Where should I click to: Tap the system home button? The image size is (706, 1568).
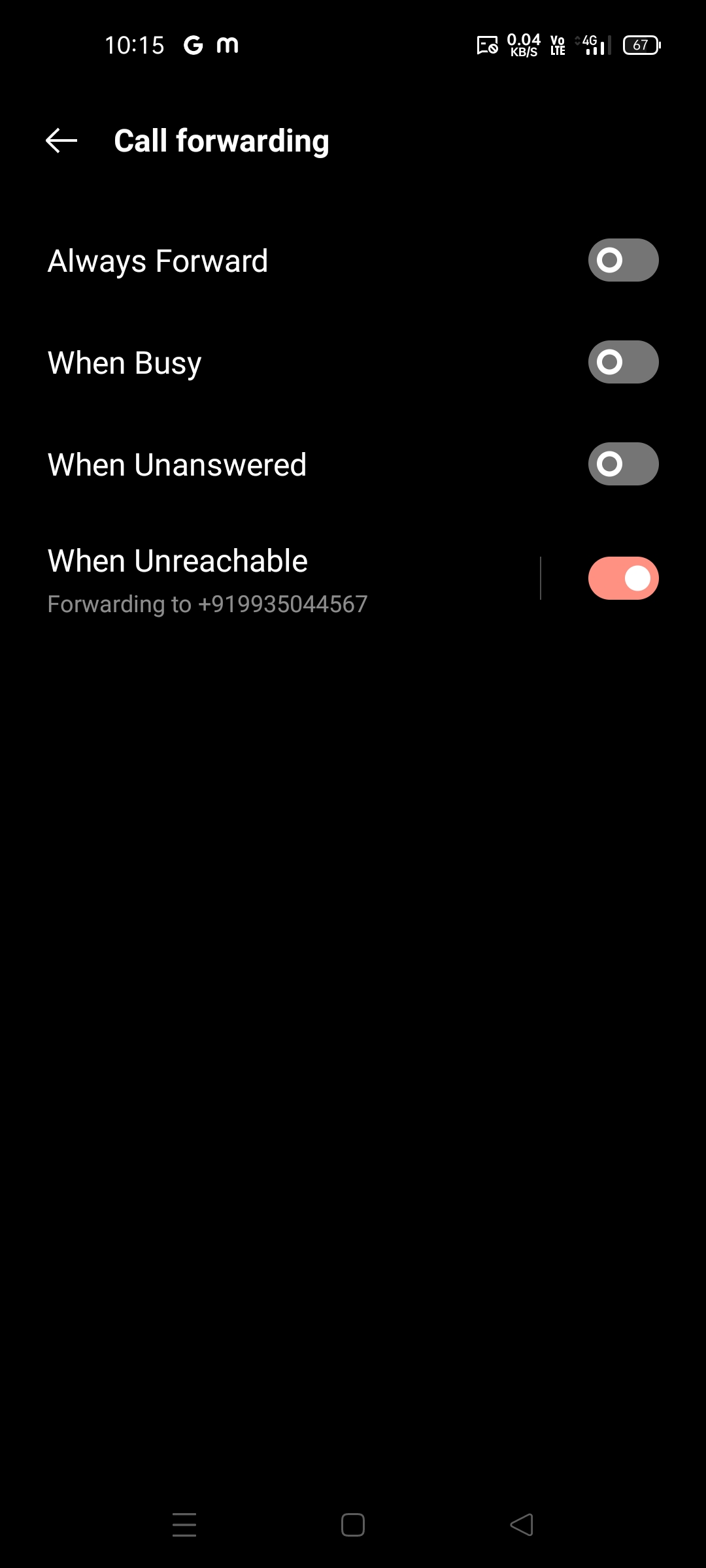coord(353,1525)
